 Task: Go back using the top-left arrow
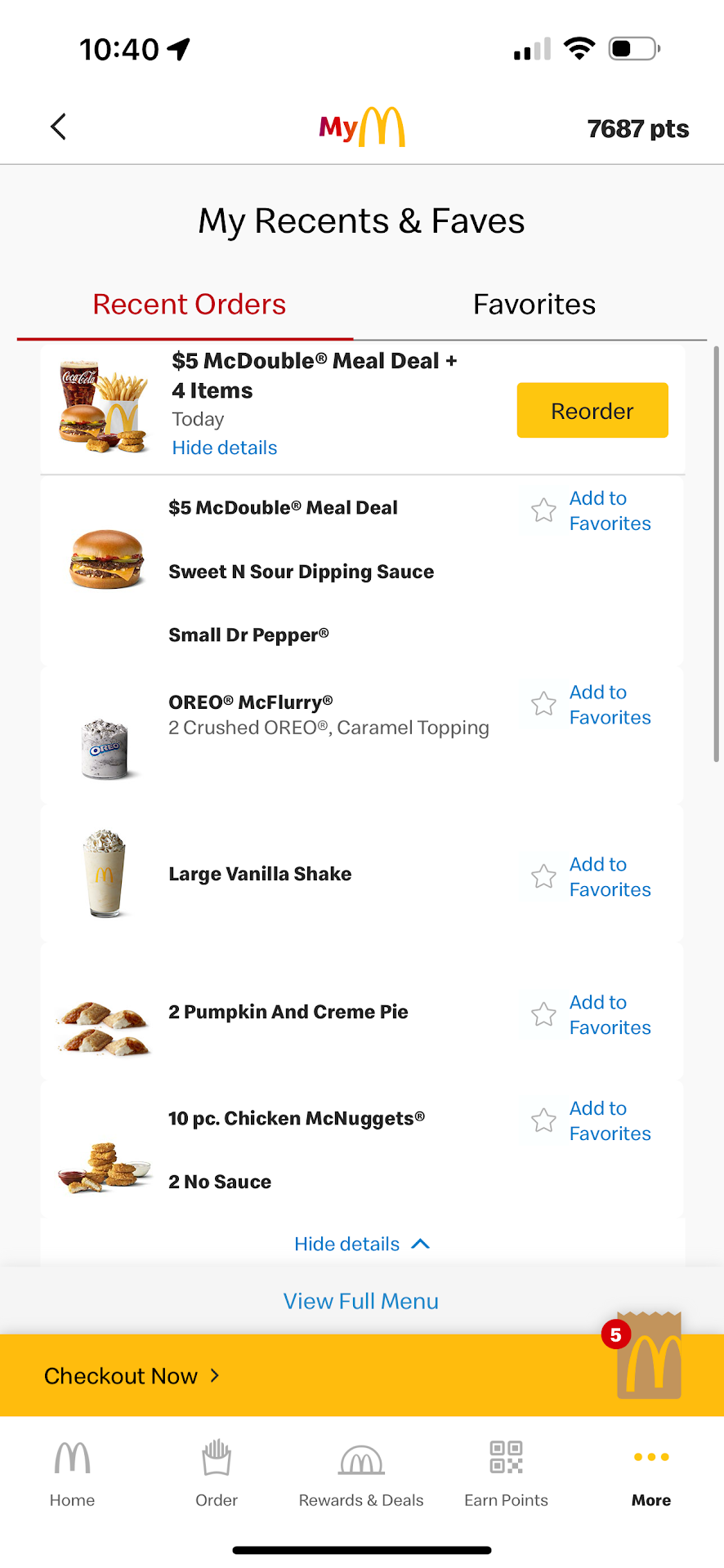(58, 127)
